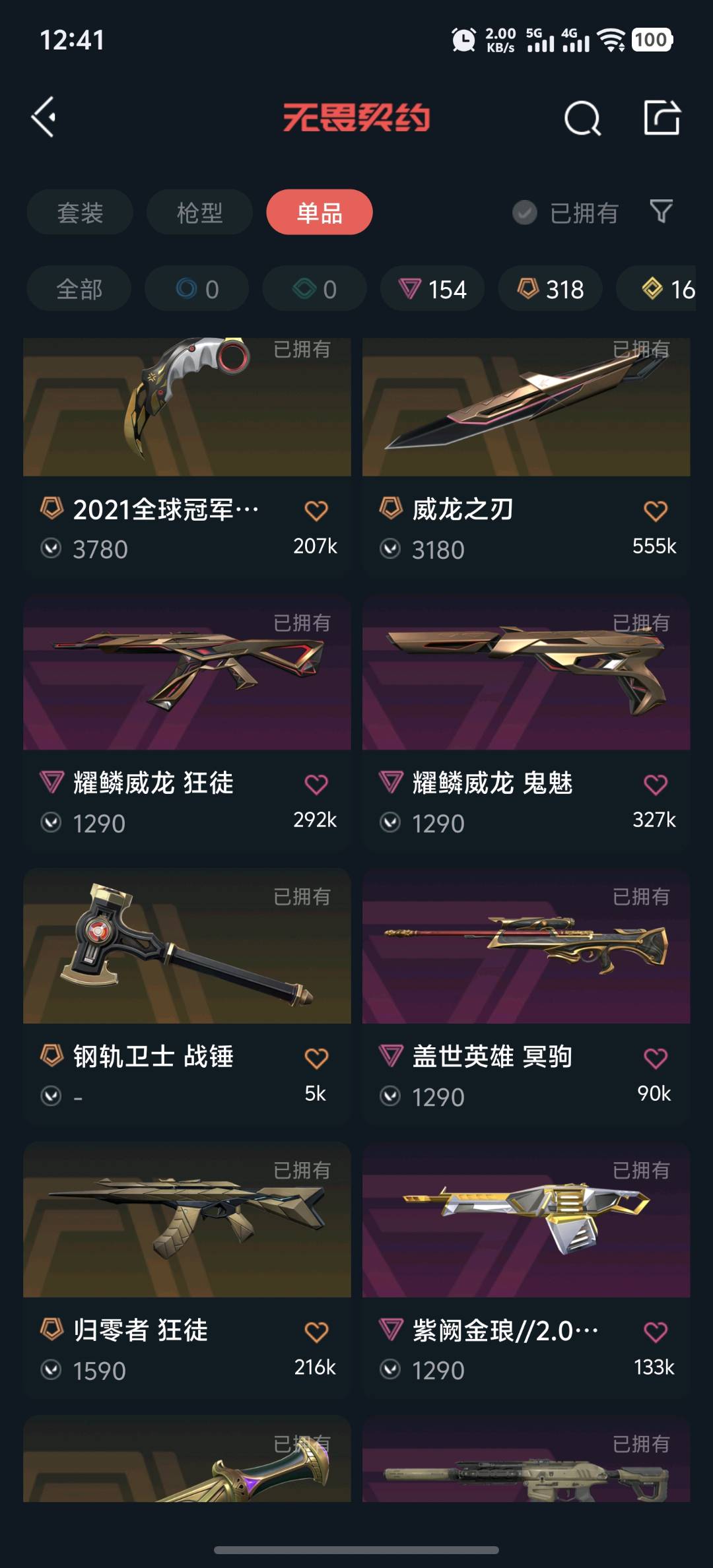Go back using the top-left arrow
Image resolution: width=713 pixels, height=1568 pixels.
[x=44, y=117]
